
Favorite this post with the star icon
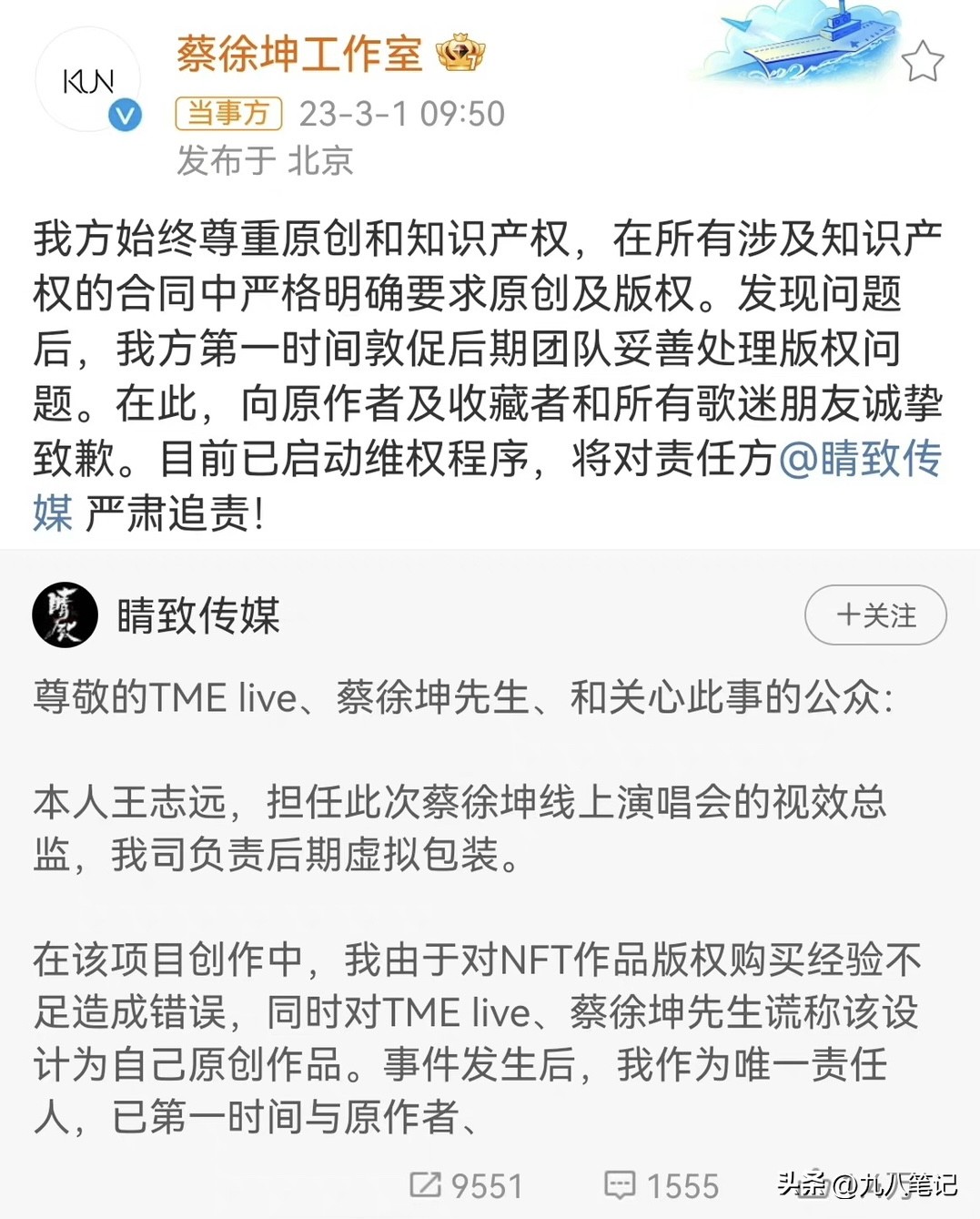click(922, 62)
